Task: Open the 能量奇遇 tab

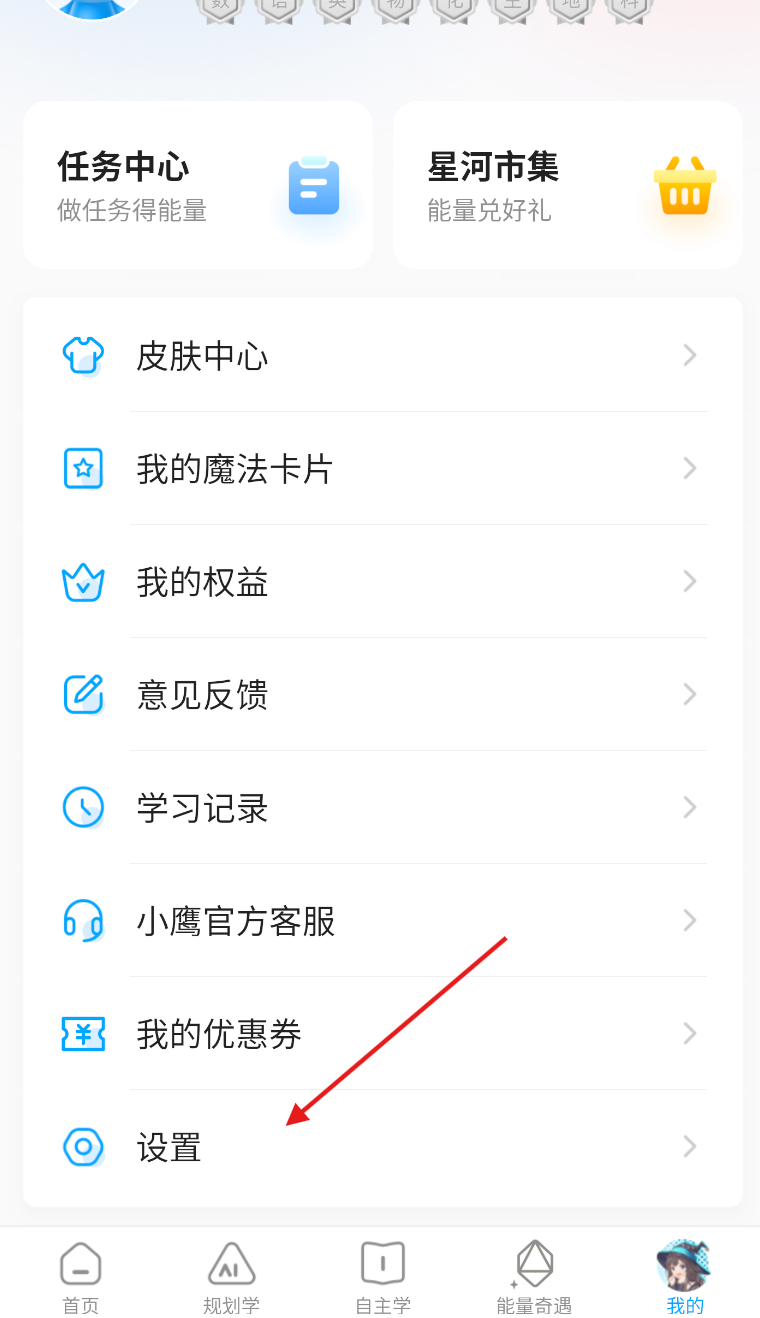Action: click(534, 1277)
